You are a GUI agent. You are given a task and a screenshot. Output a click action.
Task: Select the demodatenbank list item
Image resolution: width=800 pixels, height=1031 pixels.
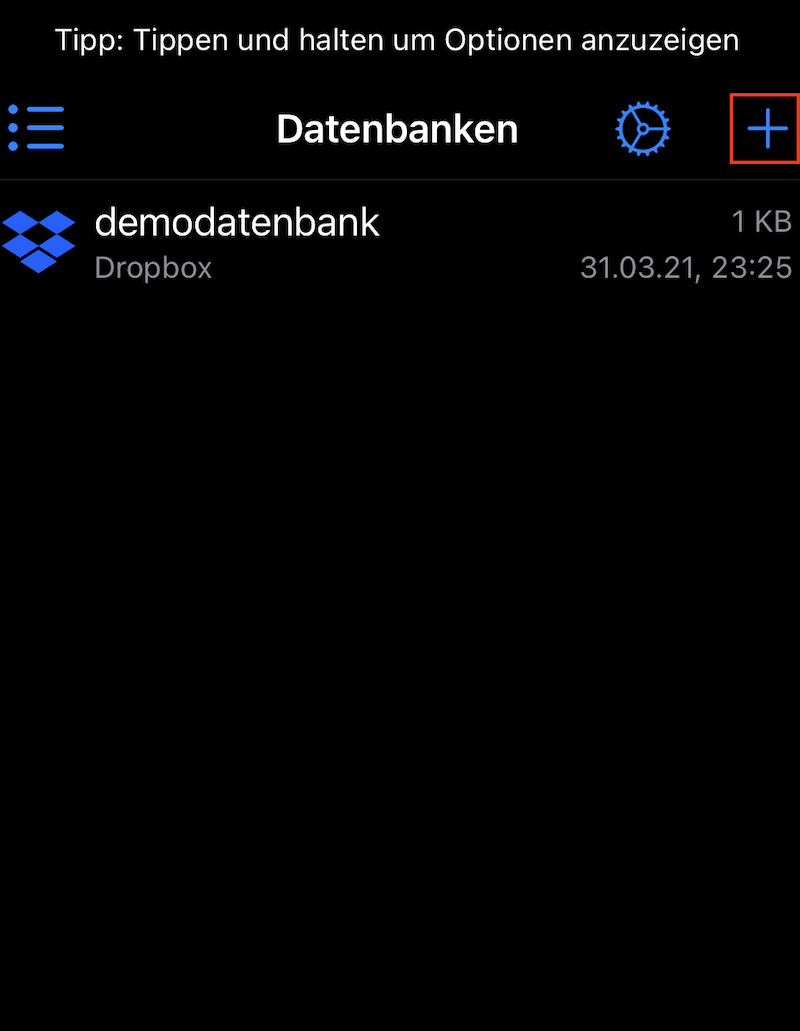(x=300, y=240)
